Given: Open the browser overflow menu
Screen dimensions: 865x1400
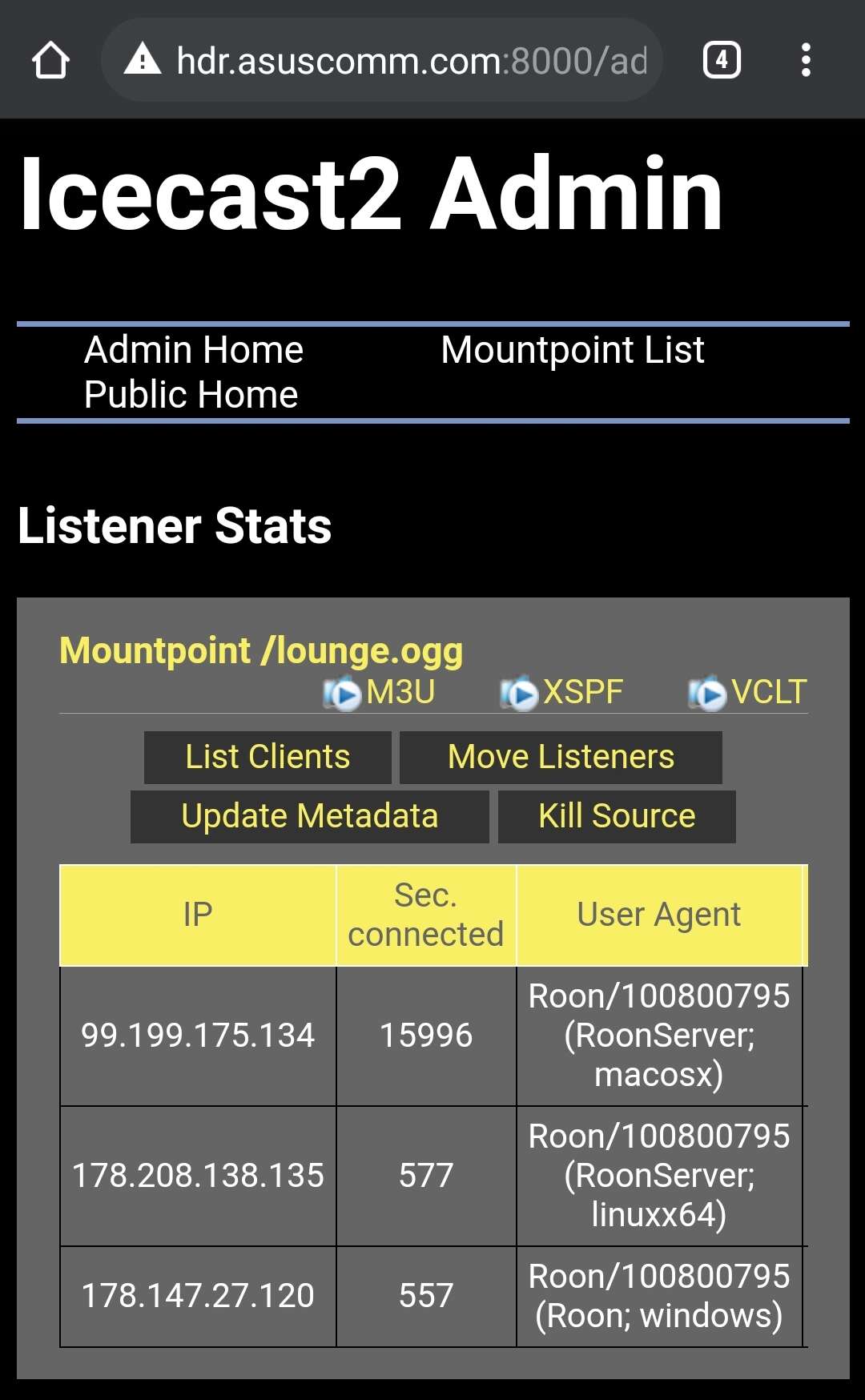Looking at the screenshot, I should [806, 60].
